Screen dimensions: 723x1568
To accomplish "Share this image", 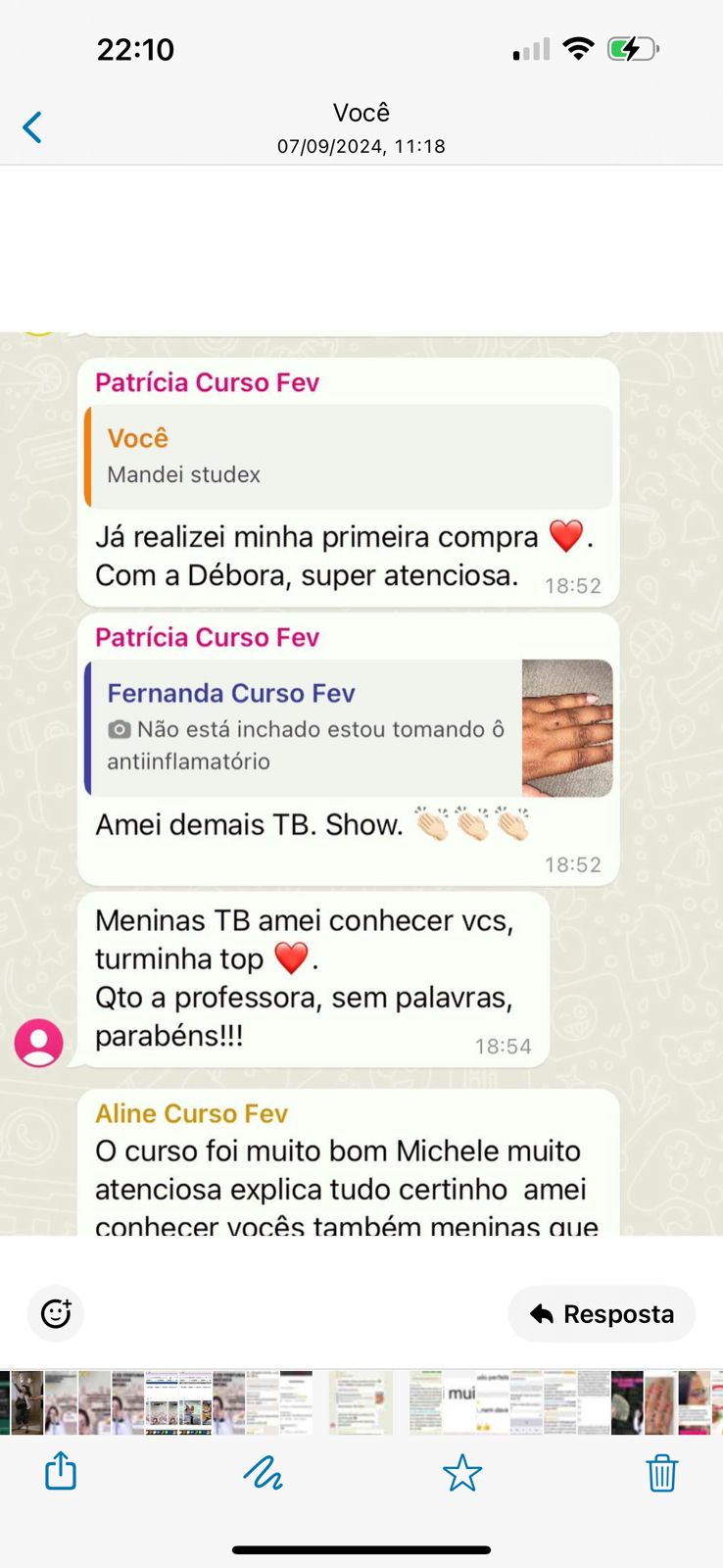I will [61, 1471].
